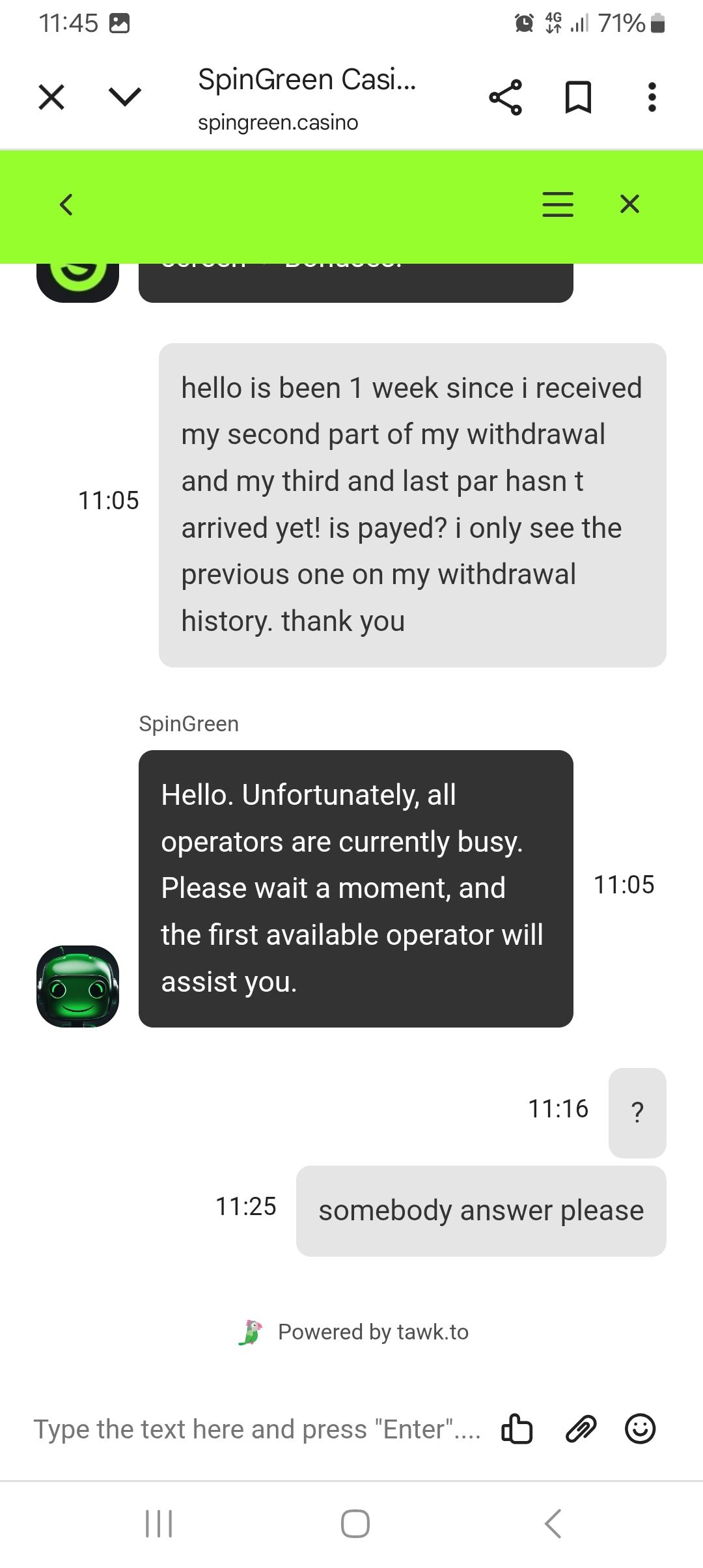Screen dimensions: 703x1568
Task: Open the emoji picker
Action: 640,1430
